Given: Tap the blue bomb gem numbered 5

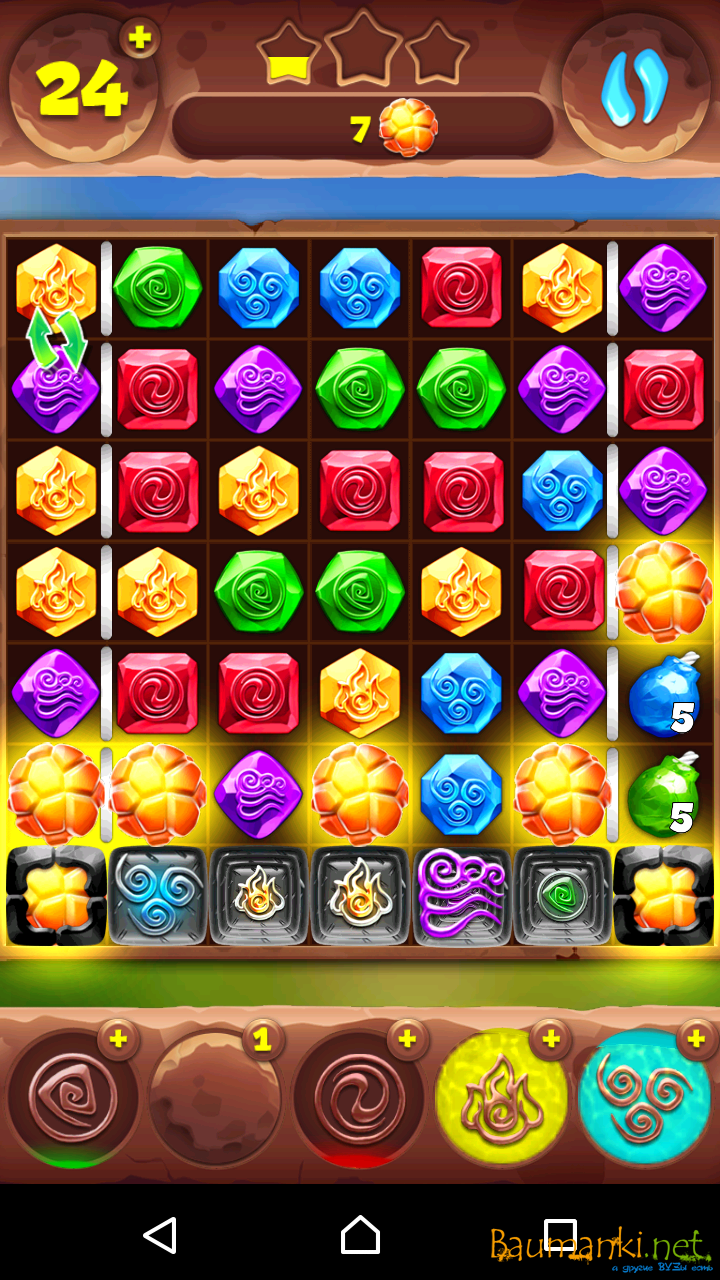Looking at the screenshot, I should click(664, 693).
